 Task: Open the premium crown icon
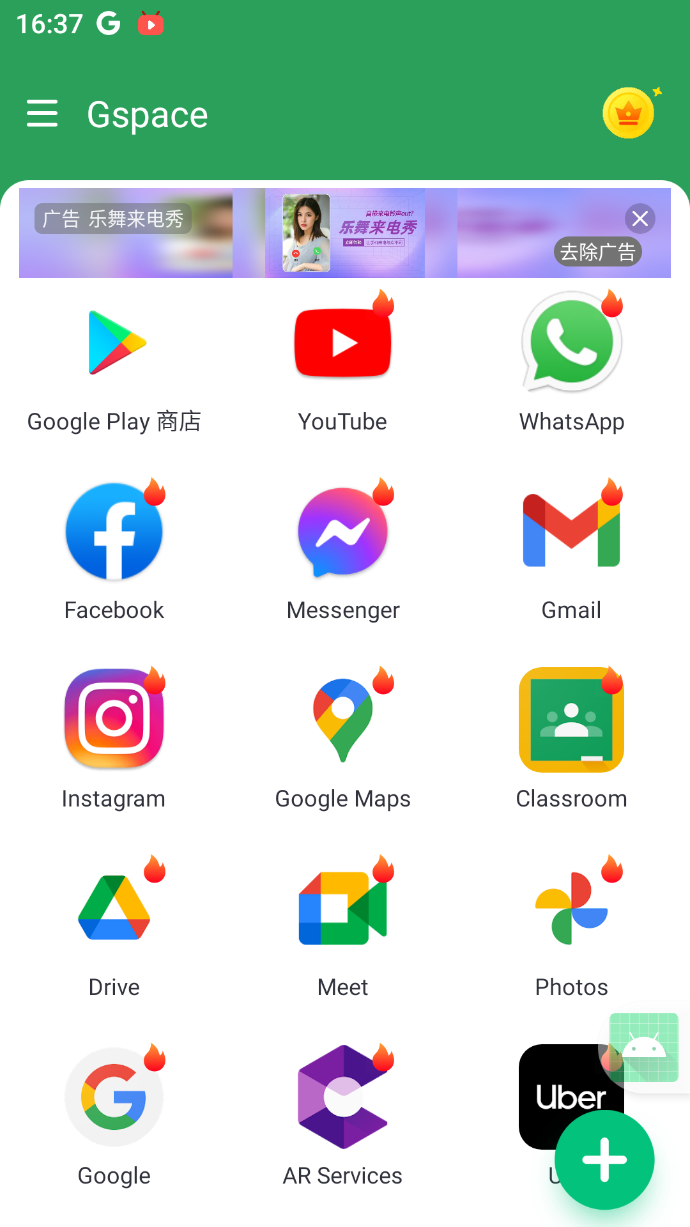pos(628,114)
